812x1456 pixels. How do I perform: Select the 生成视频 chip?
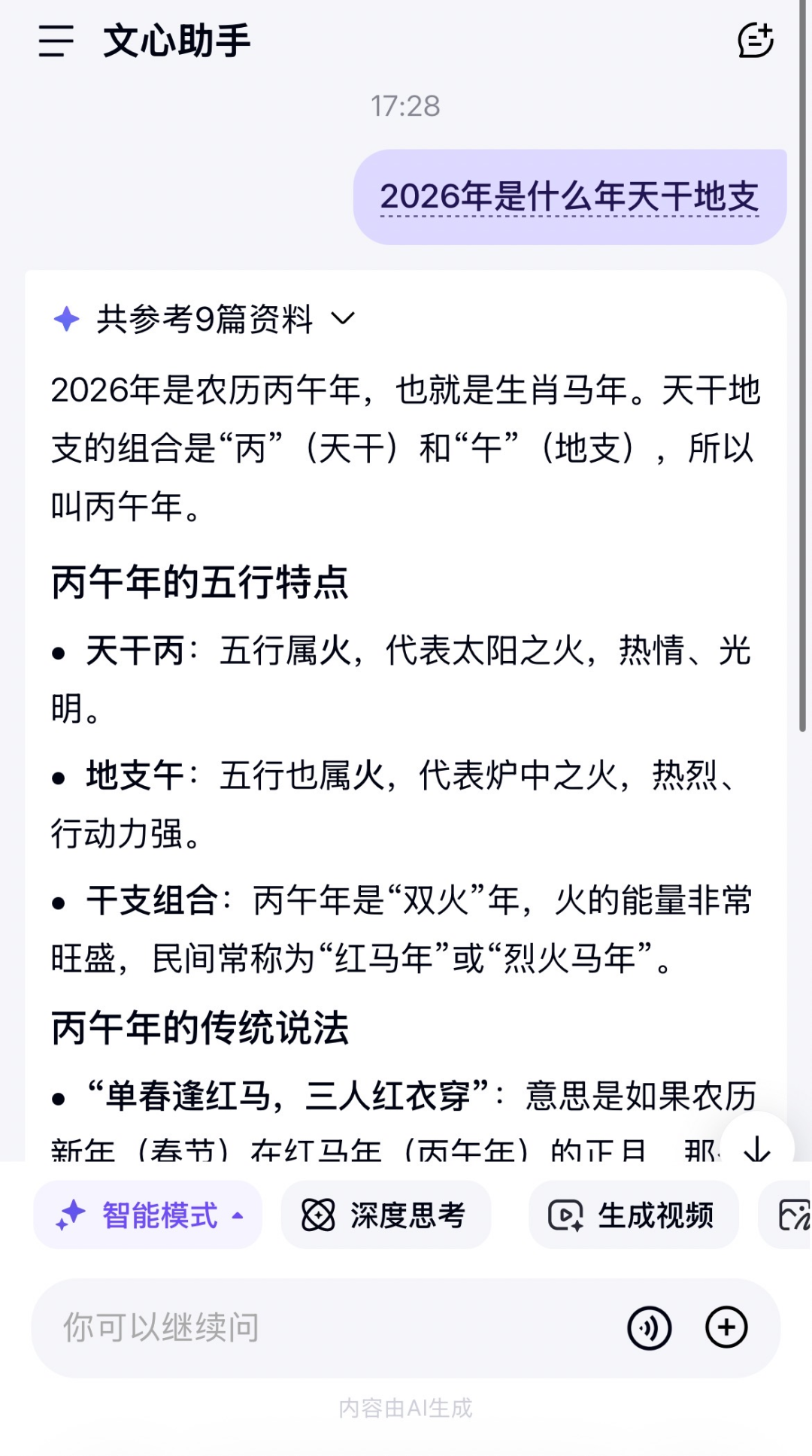(633, 1215)
